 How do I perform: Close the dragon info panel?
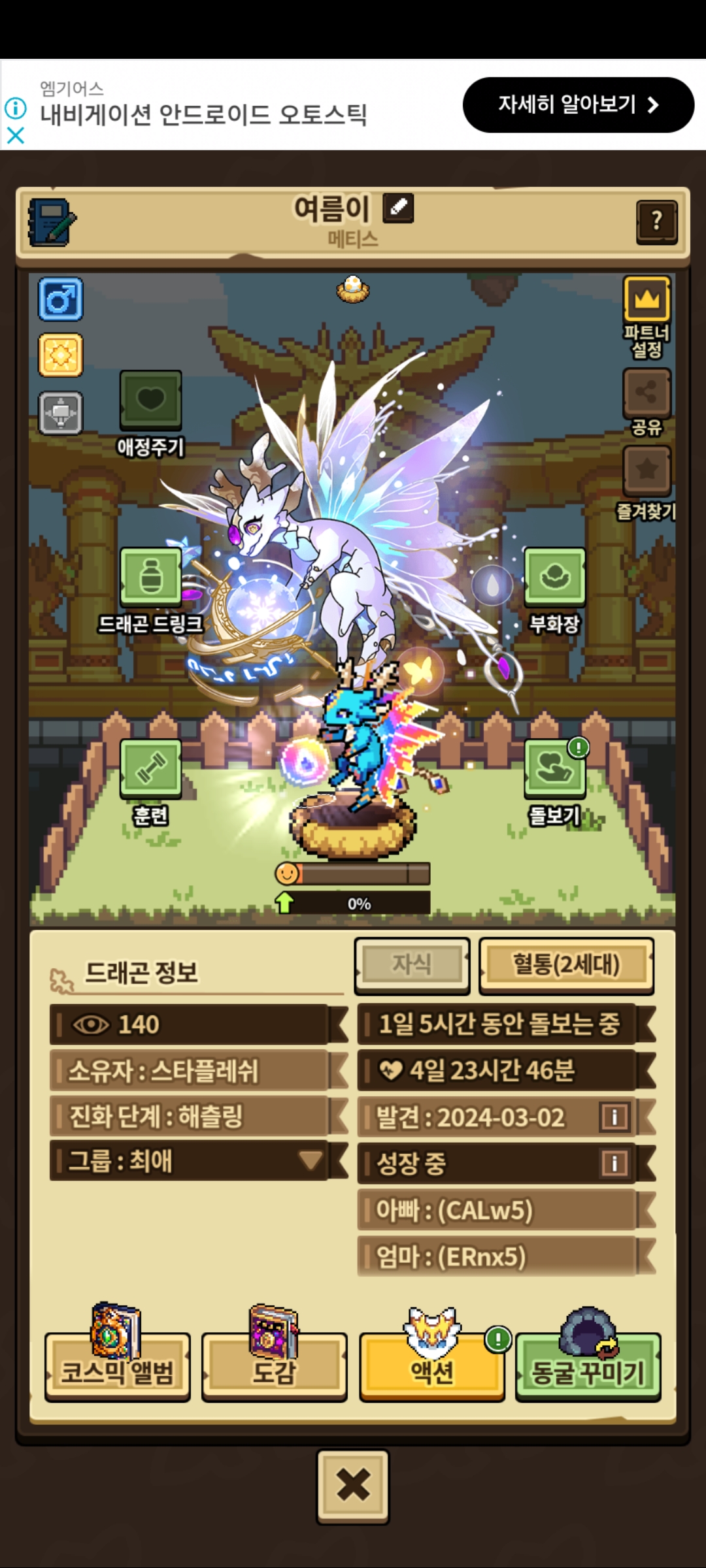pos(353,1486)
